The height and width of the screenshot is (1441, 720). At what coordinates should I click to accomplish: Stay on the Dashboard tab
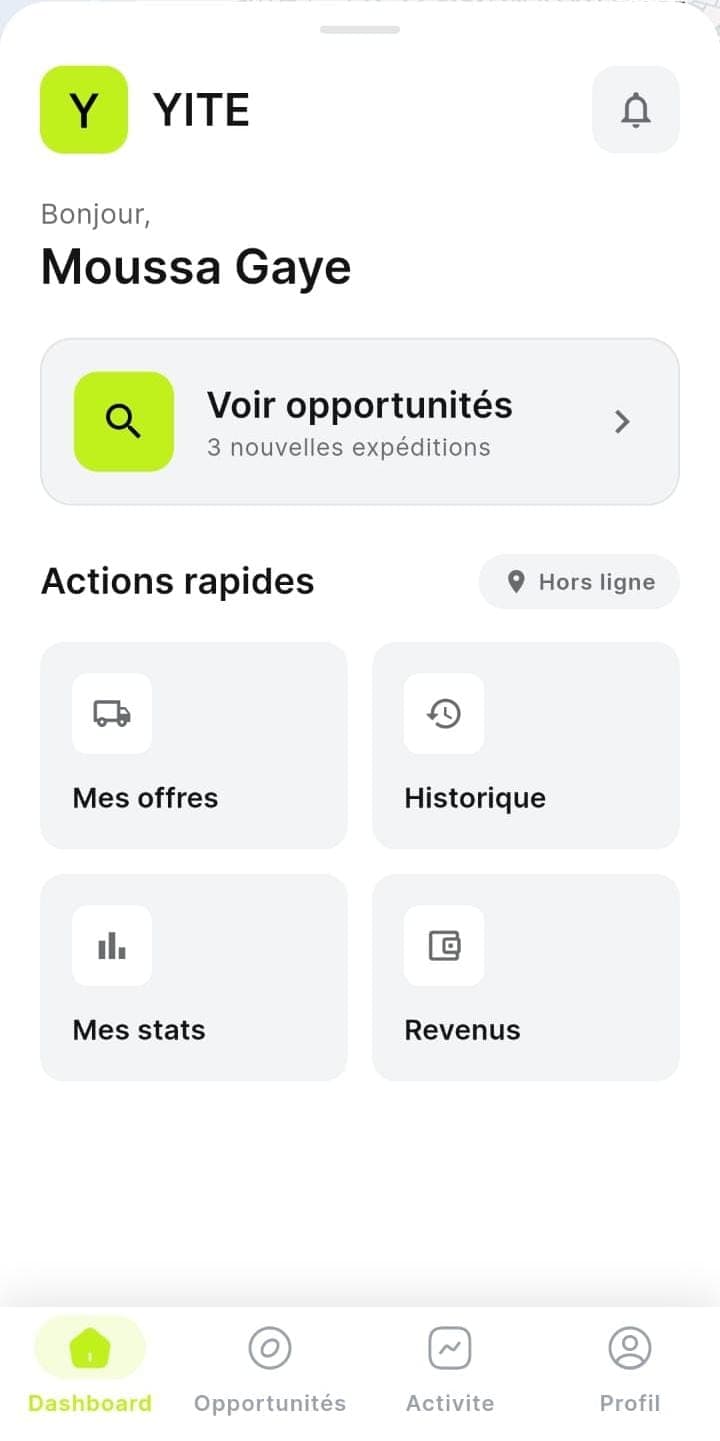coord(90,1365)
